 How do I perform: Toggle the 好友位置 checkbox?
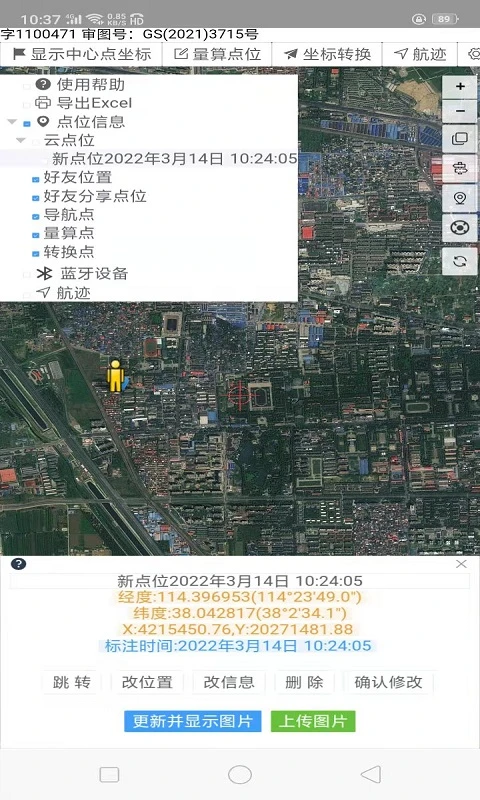(x=36, y=179)
